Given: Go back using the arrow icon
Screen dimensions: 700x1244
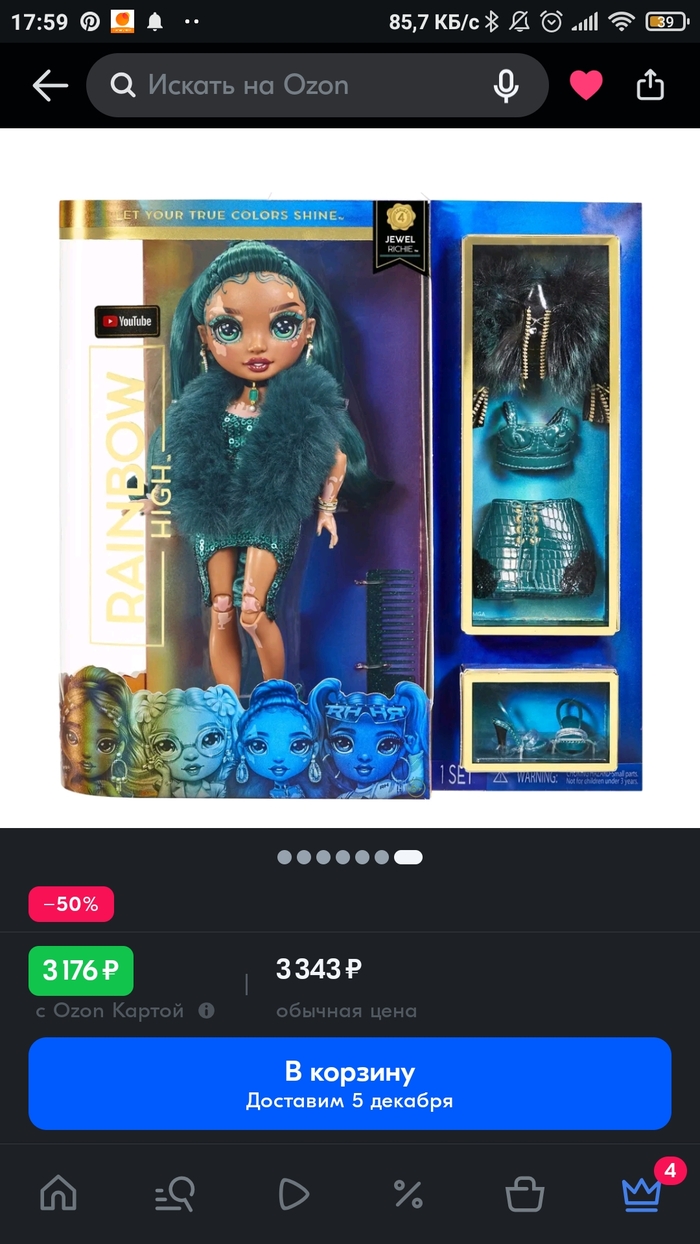Looking at the screenshot, I should [49, 86].
